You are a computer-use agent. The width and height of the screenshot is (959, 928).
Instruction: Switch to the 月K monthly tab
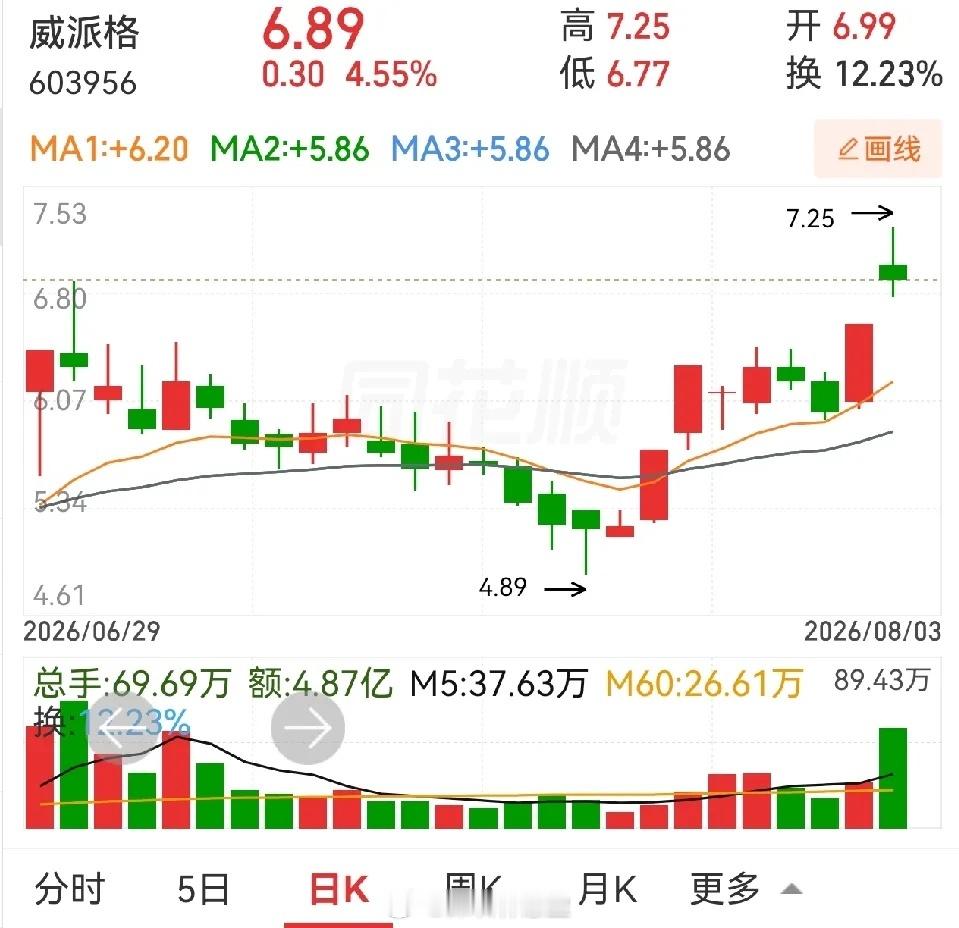607,889
